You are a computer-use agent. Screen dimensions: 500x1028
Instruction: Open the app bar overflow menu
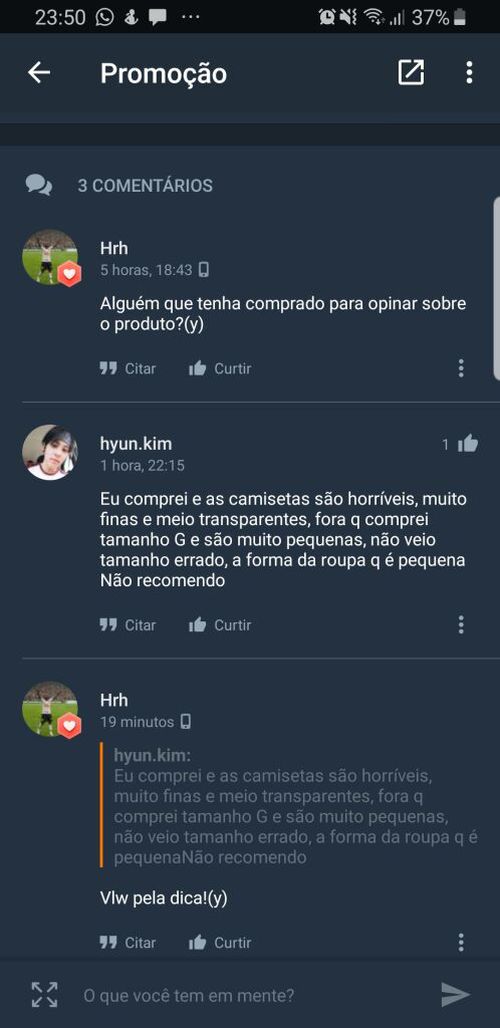point(469,73)
